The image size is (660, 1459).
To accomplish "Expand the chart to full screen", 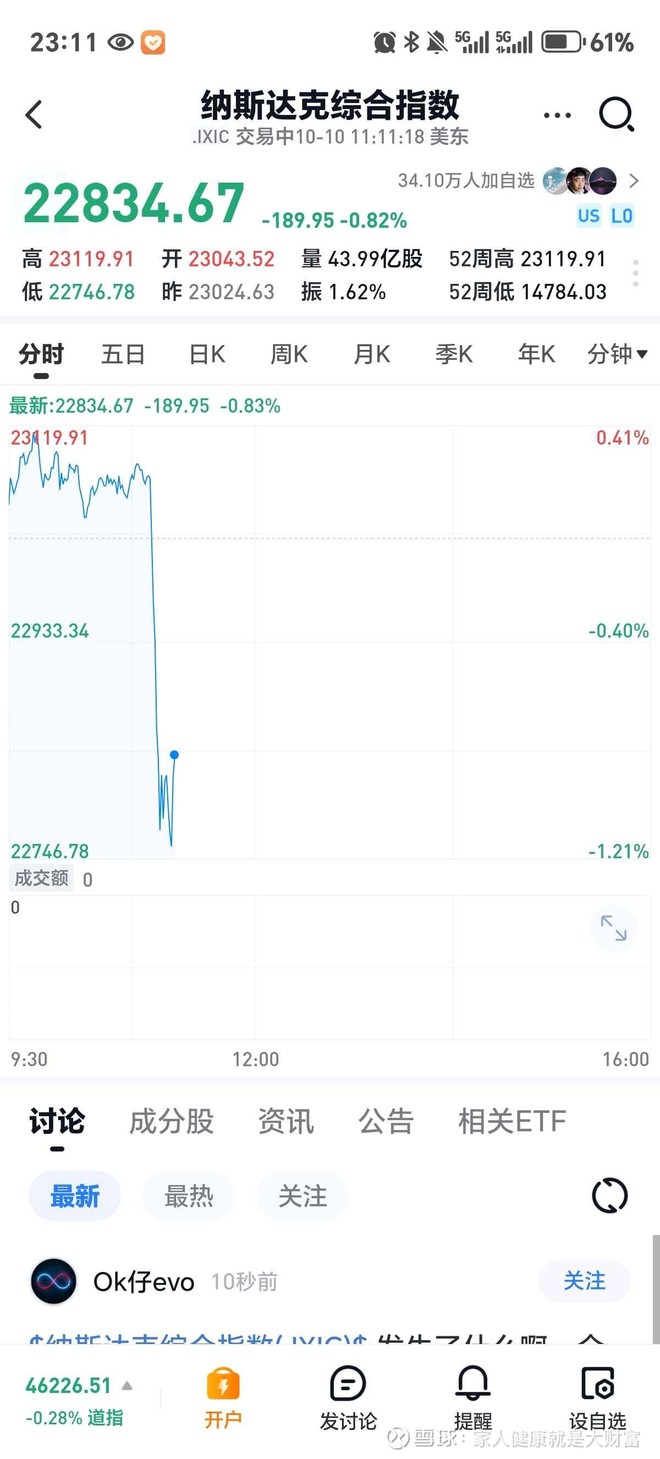I will [613, 929].
